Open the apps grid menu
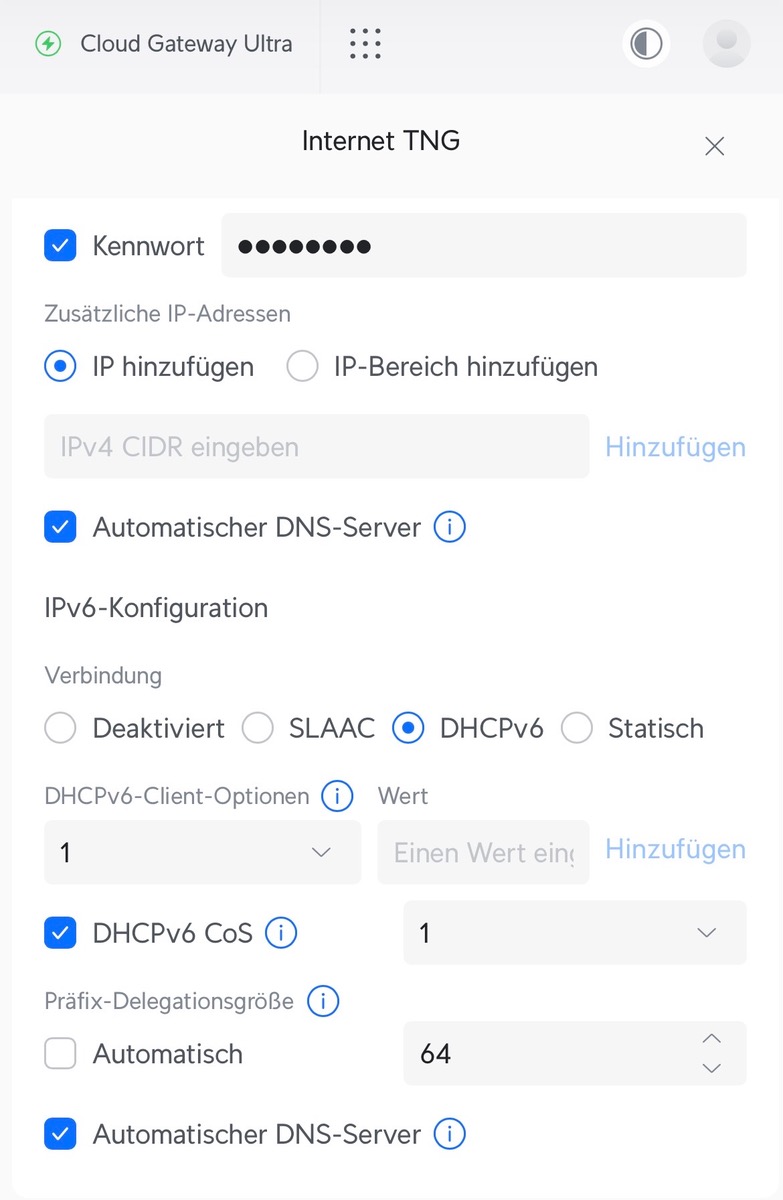Image resolution: width=783 pixels, height=1200 pixels. (x=366, y=44)
